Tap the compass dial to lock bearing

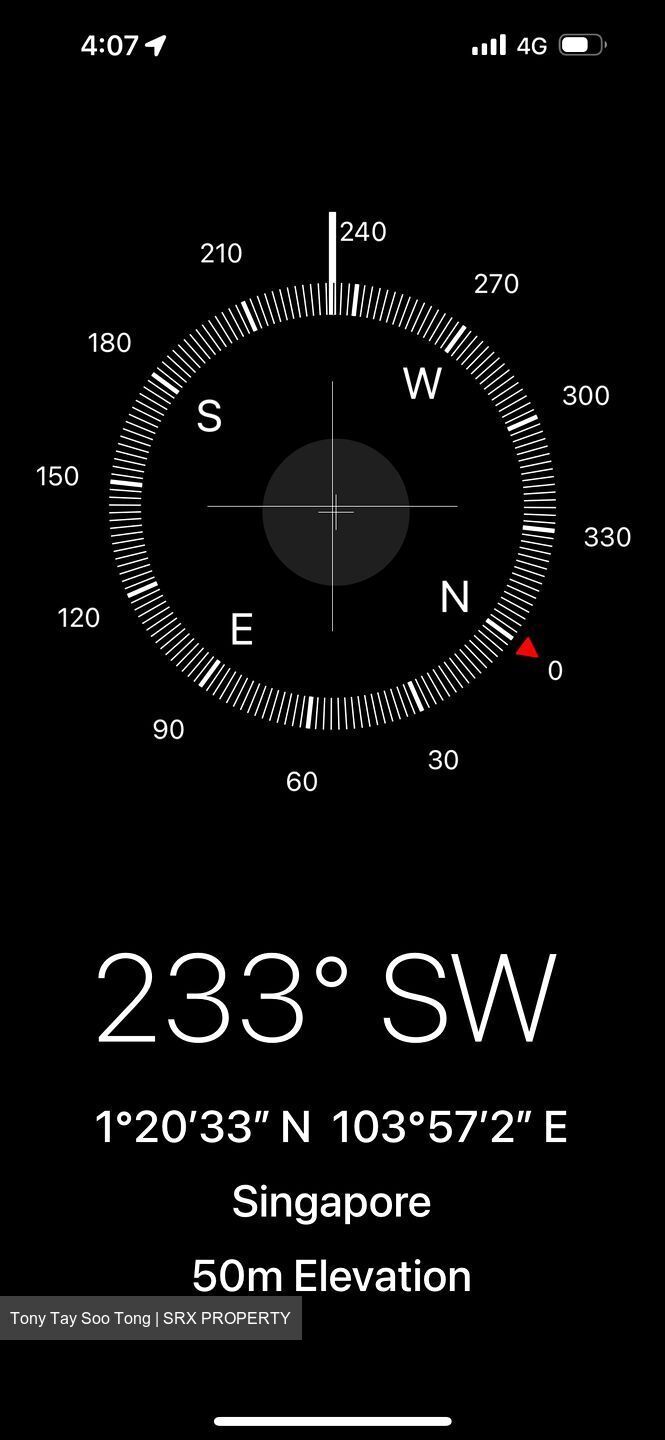[x=333, y=508]
